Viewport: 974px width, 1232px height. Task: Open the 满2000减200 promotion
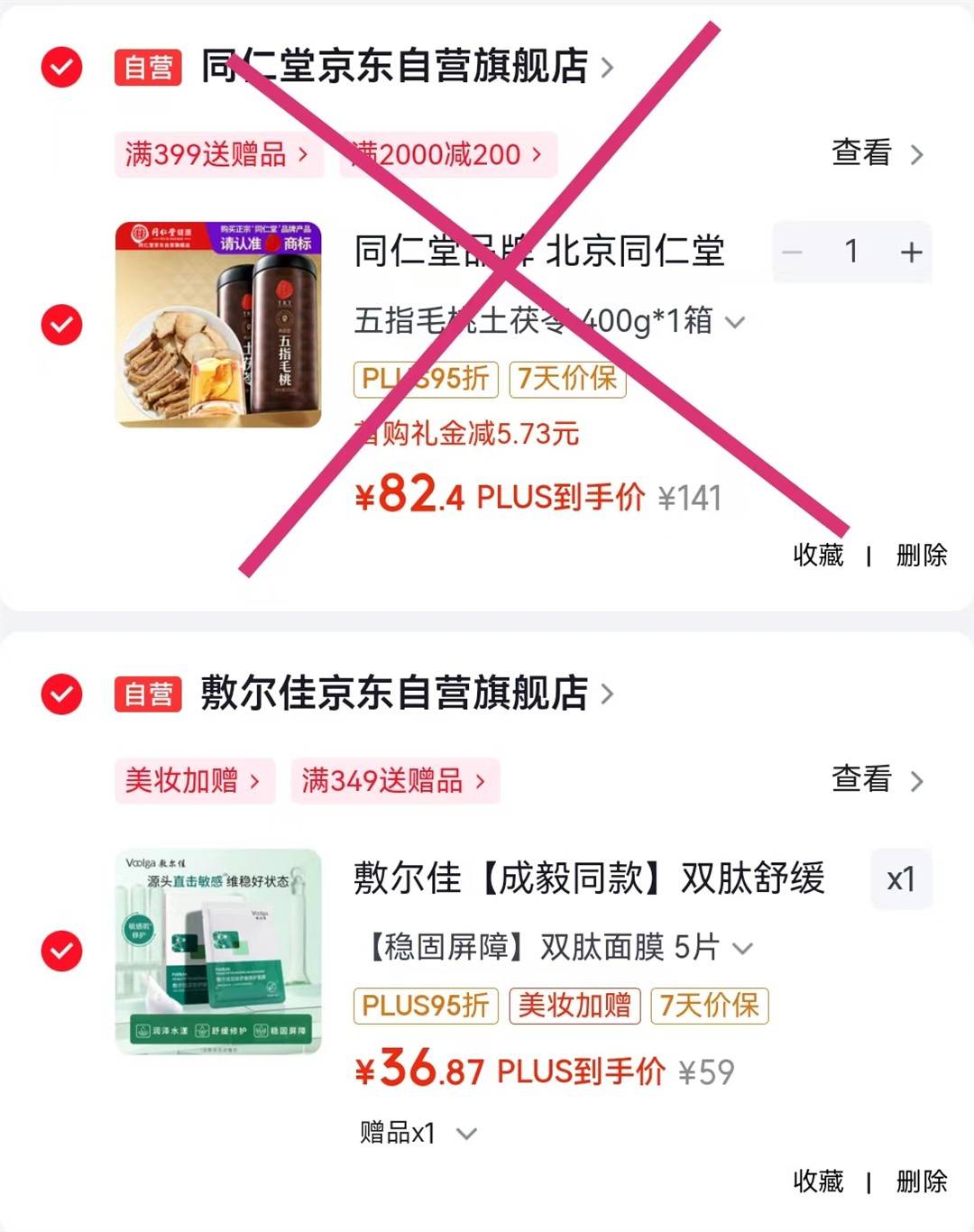[x=447, y=154]
